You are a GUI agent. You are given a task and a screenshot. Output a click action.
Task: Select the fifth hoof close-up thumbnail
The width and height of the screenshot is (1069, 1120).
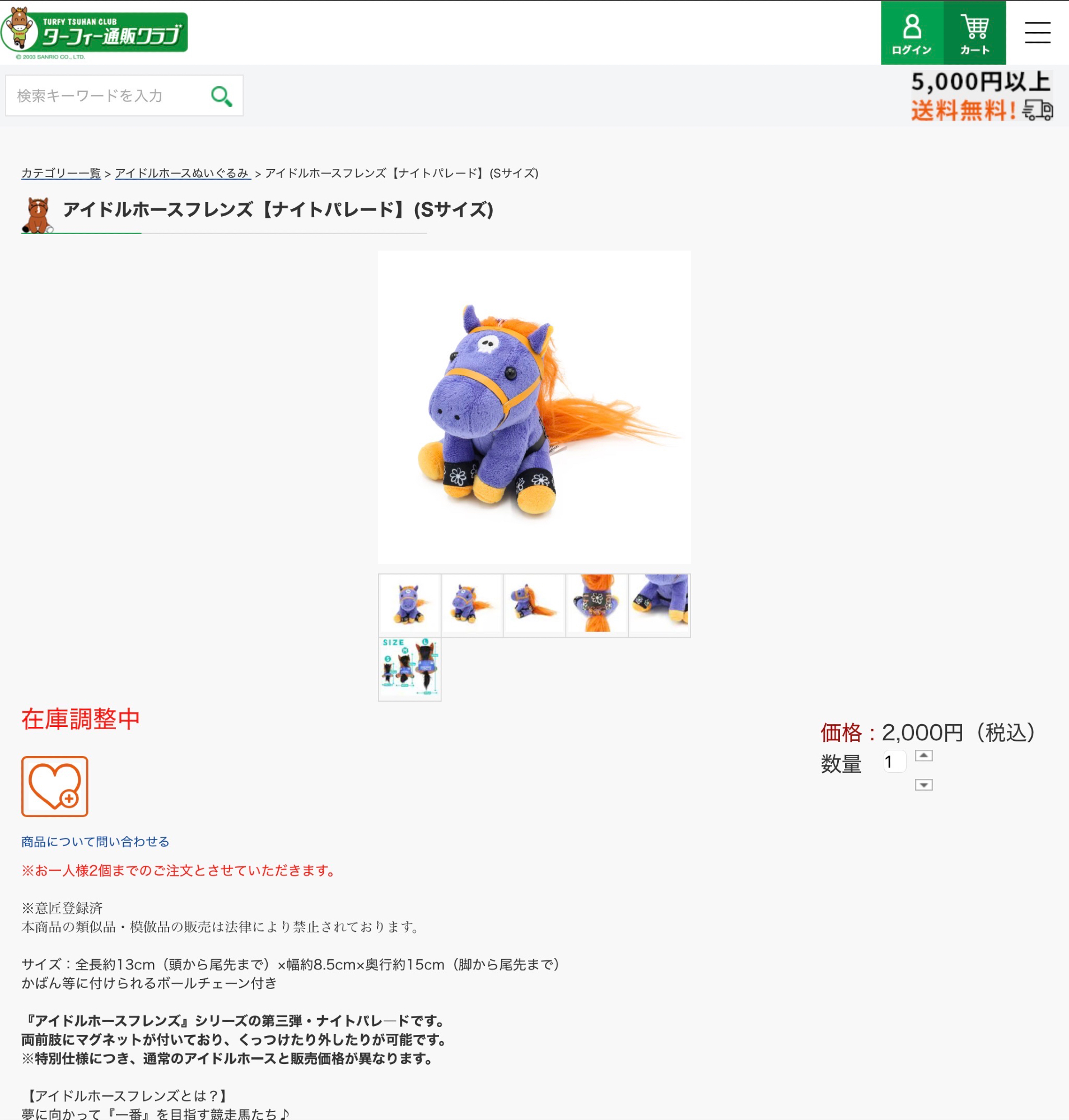pos(659,605)
